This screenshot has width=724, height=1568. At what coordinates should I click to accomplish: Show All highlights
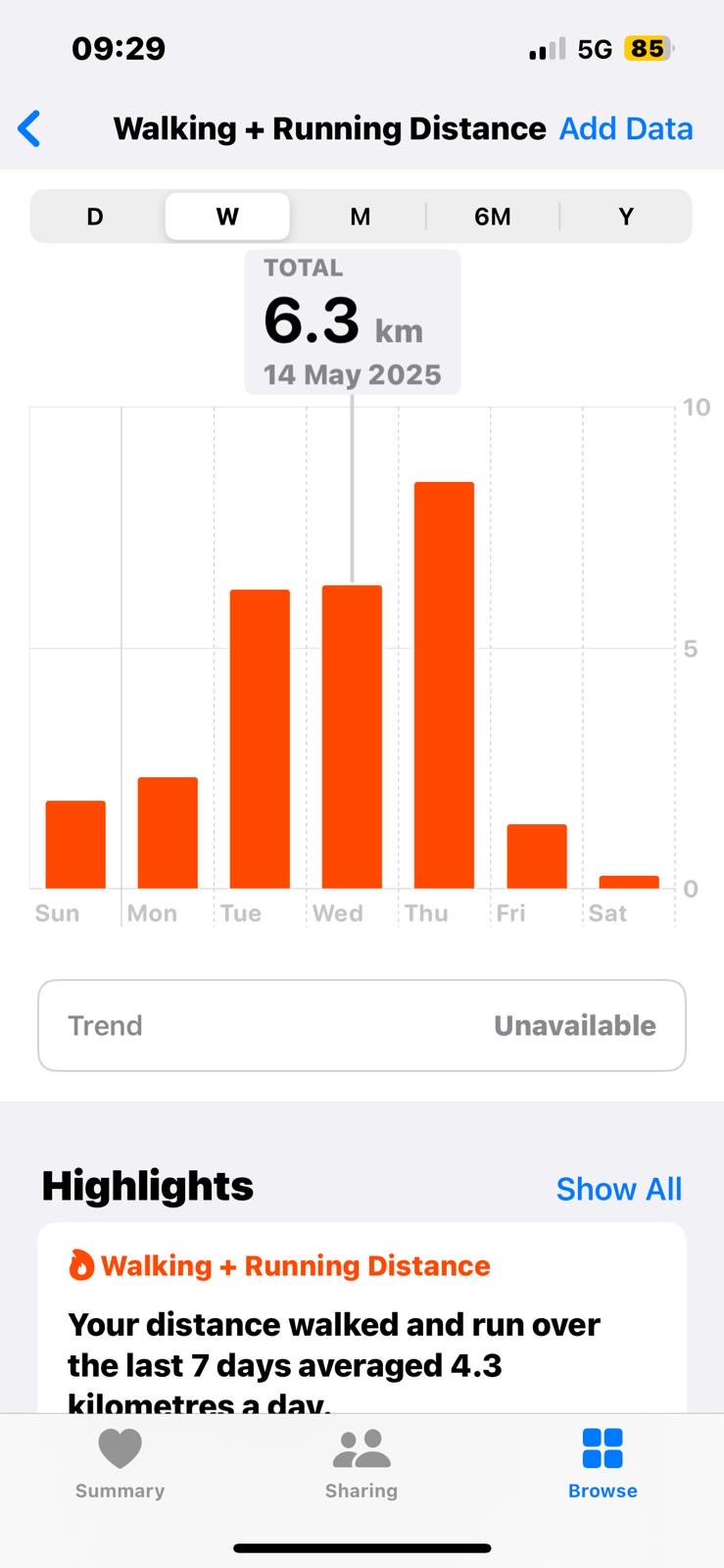coord(619,1189)
